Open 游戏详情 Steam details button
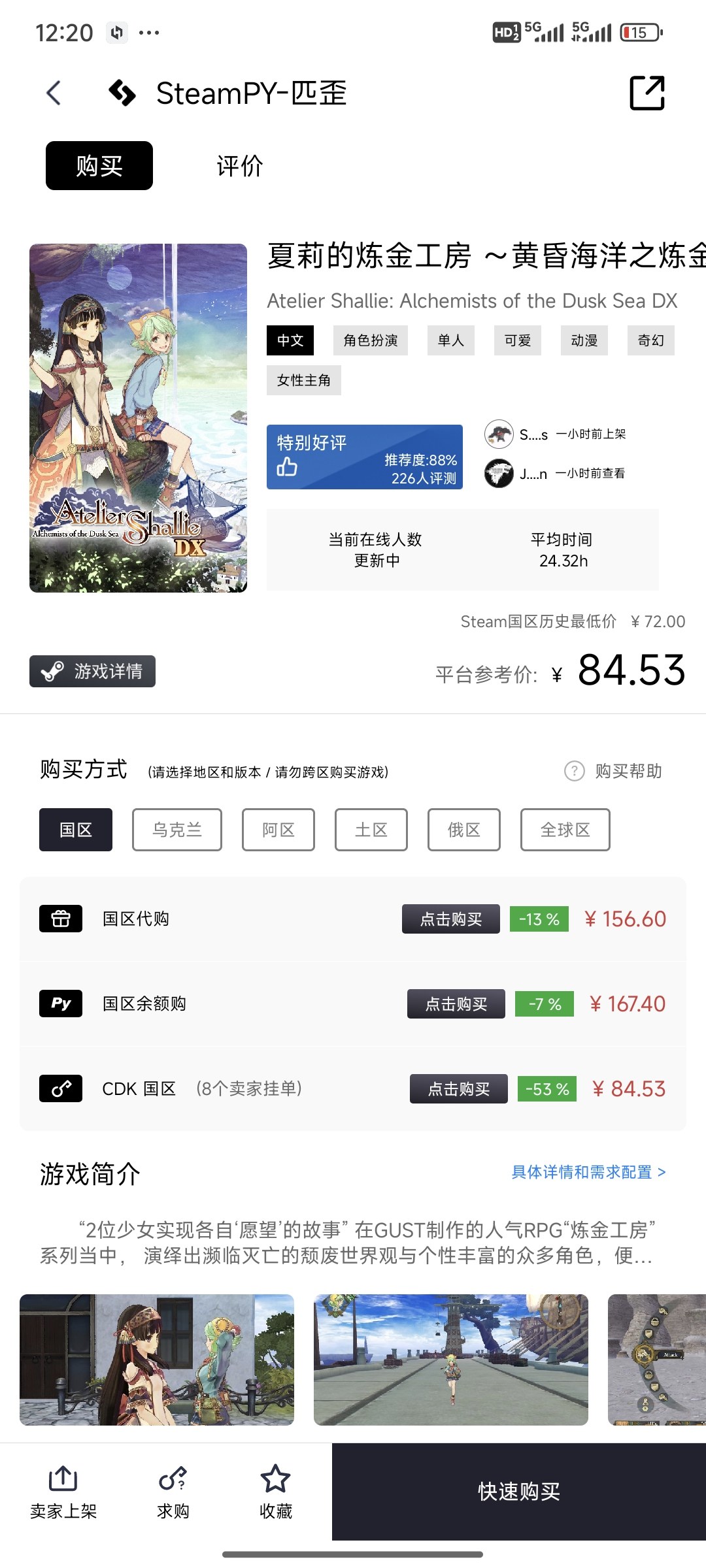706x1568 pixels. pyautogui.click(x=92, y=671)
